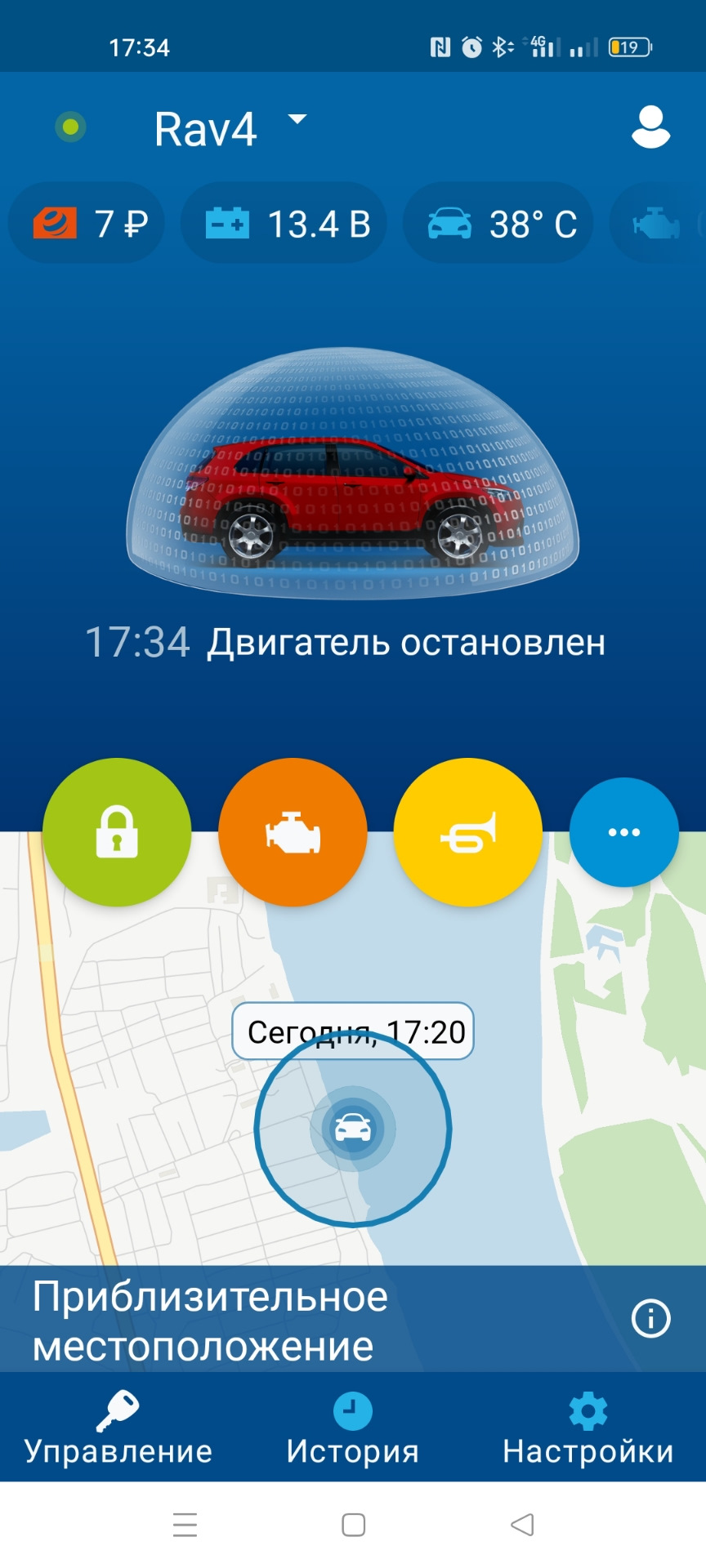Open the Rav4 vehicle selector dropdown

[x=229, y=128]
